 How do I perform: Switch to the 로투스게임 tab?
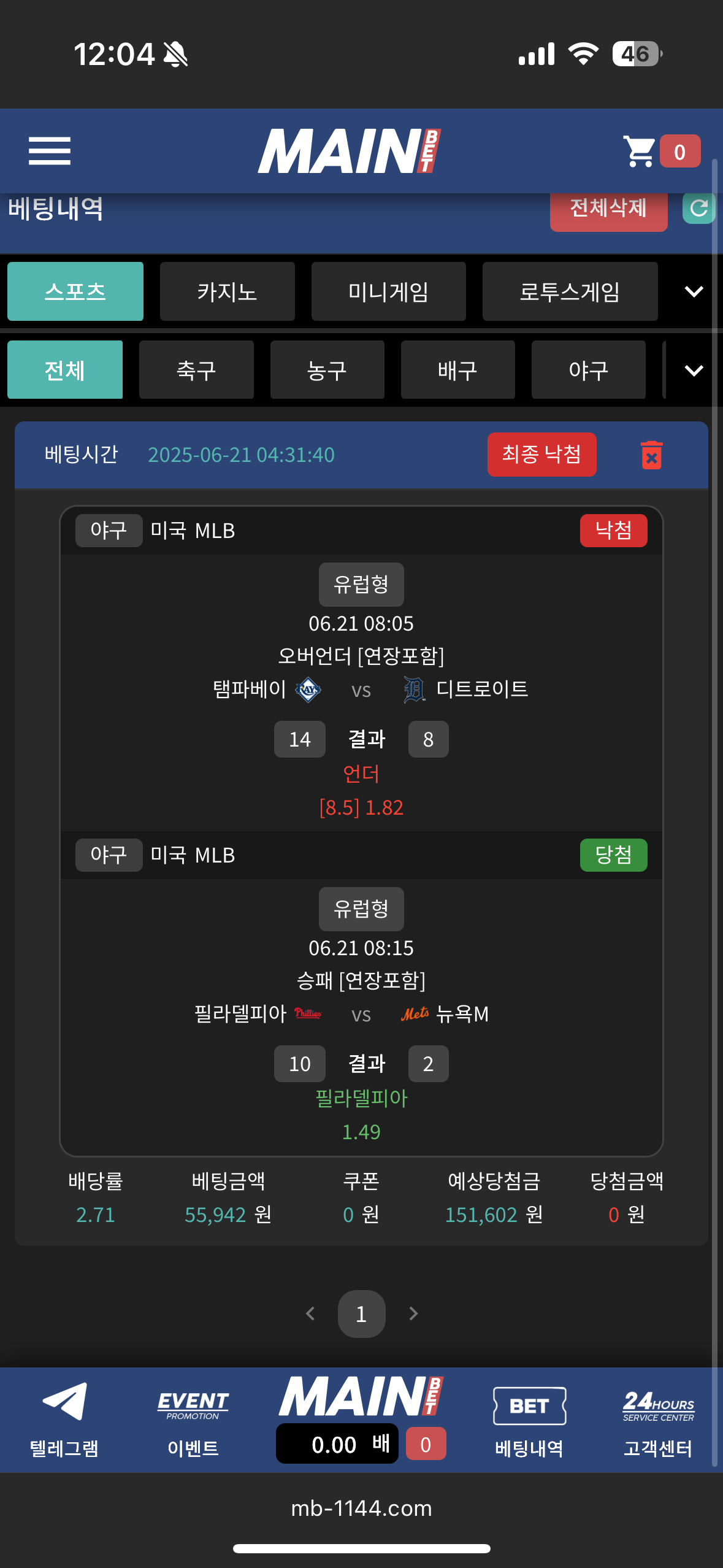click(x=570, y=291)
